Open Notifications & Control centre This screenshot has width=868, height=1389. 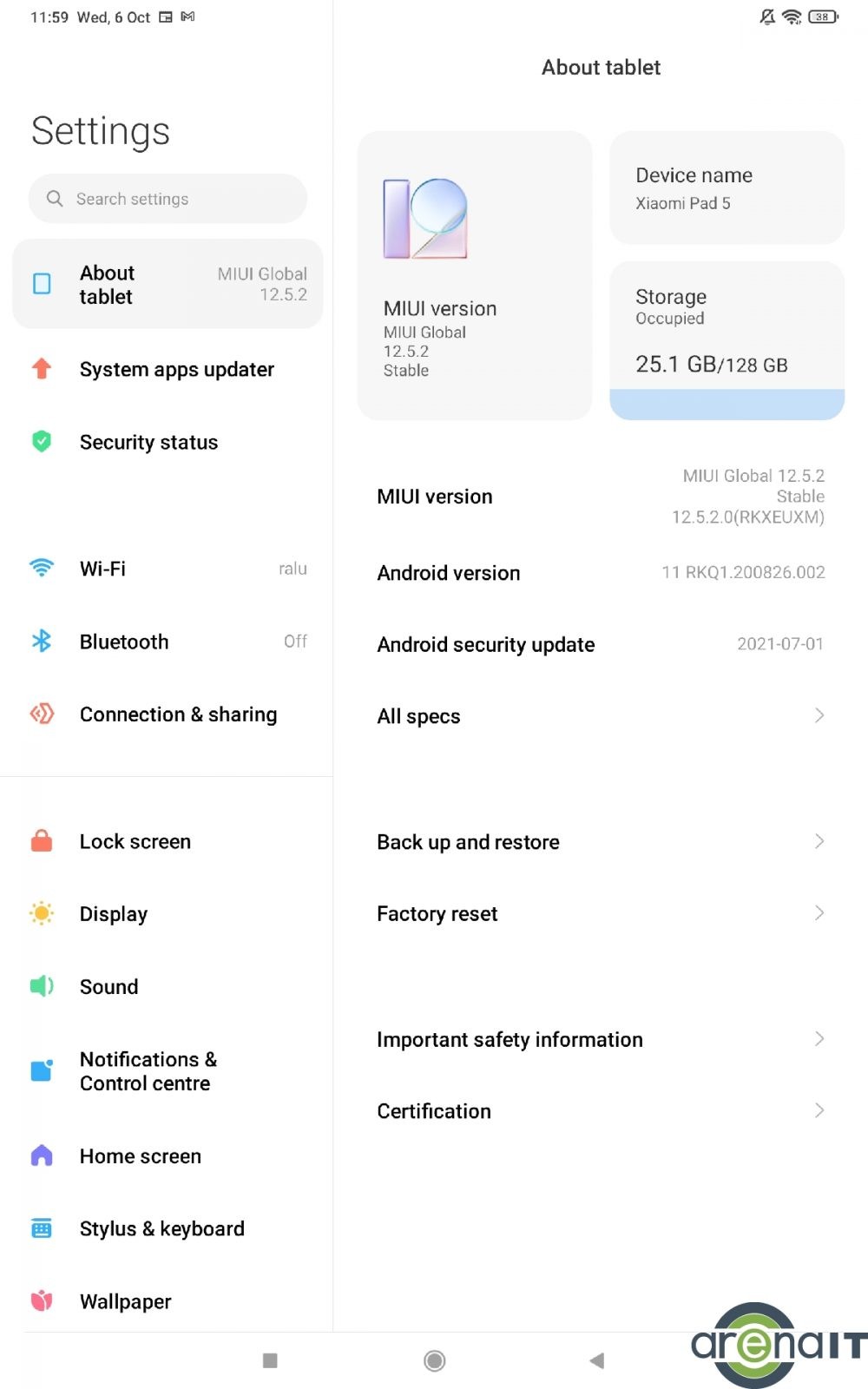click(148, 1071)
